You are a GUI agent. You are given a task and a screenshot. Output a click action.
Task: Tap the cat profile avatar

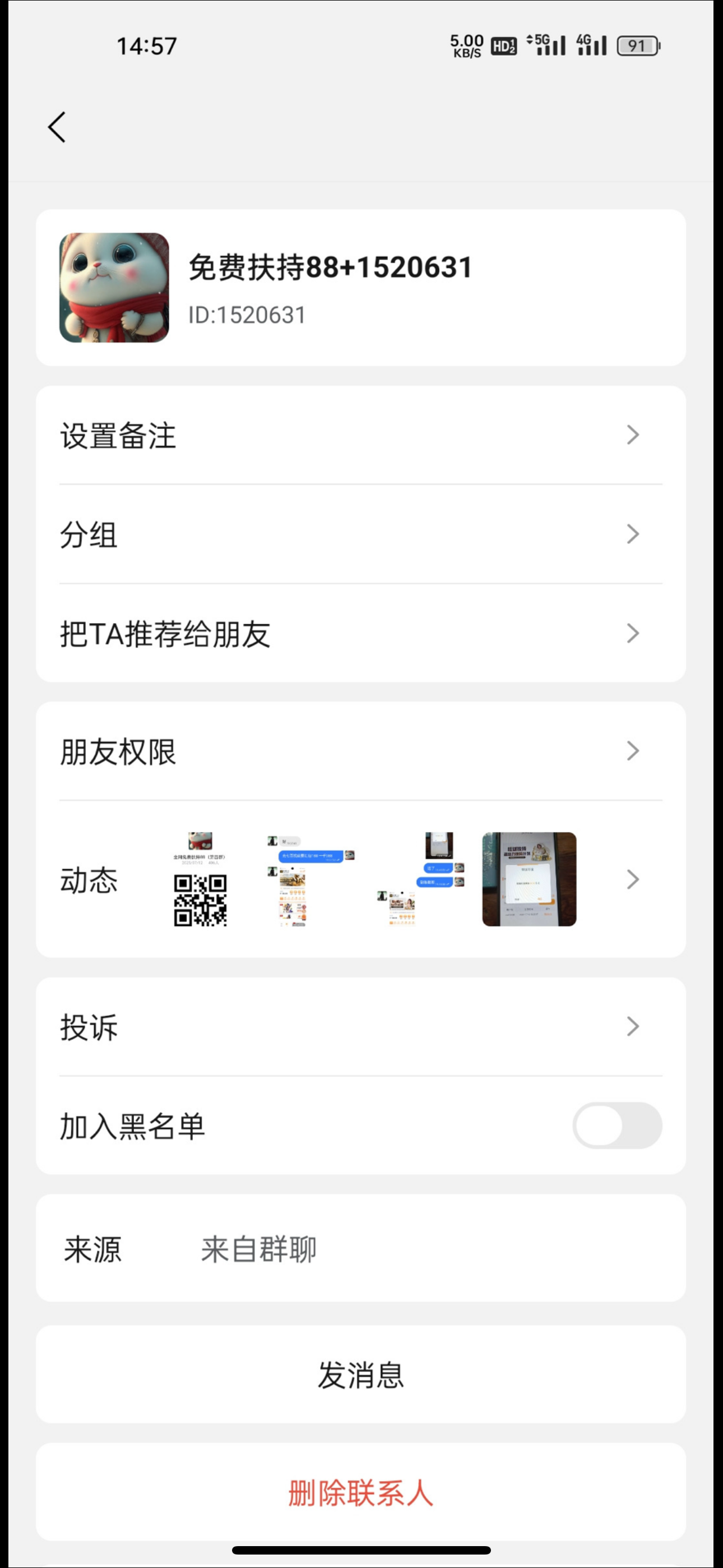[114, 287]
